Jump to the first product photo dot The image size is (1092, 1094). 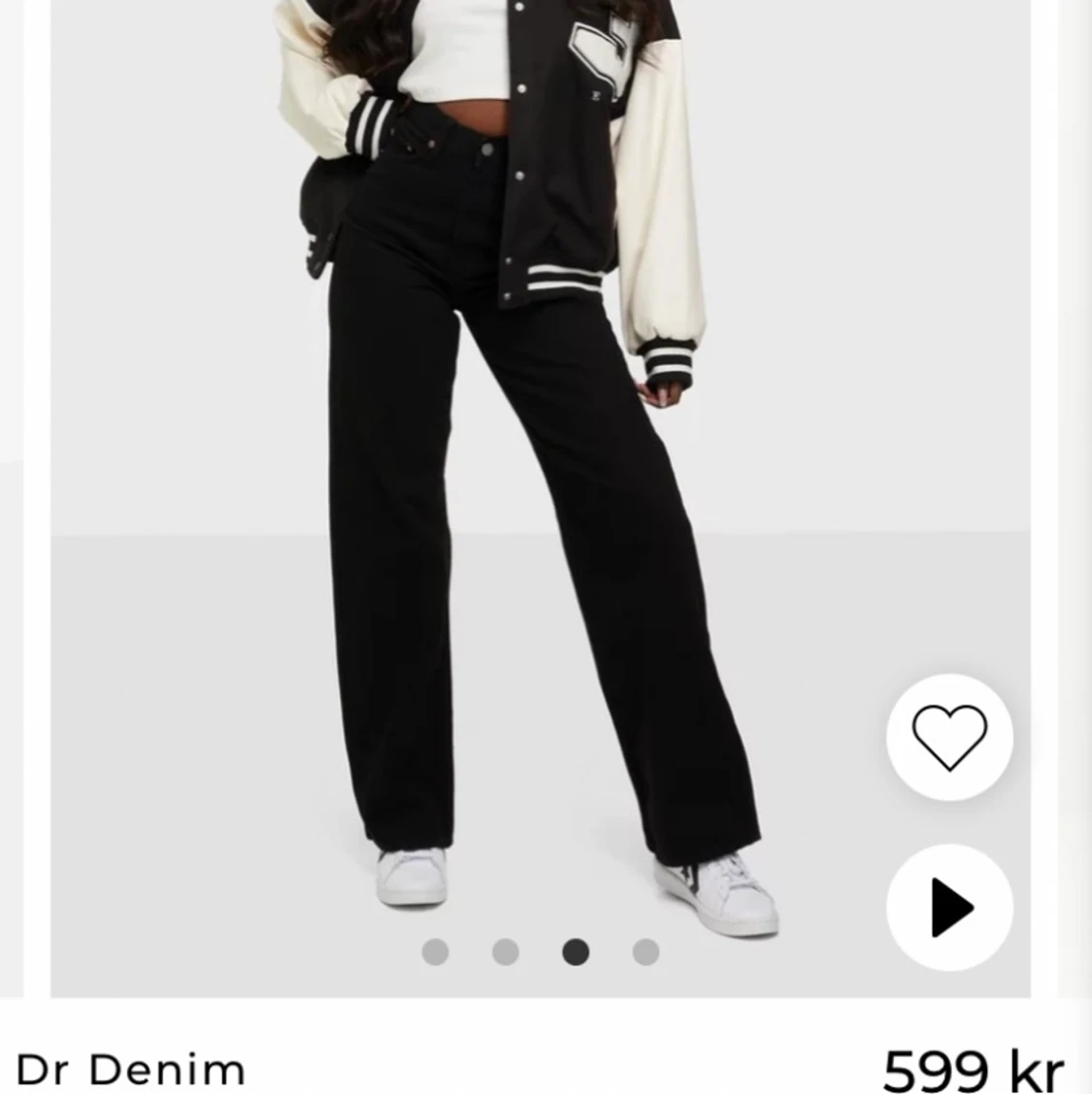[436, 952]
